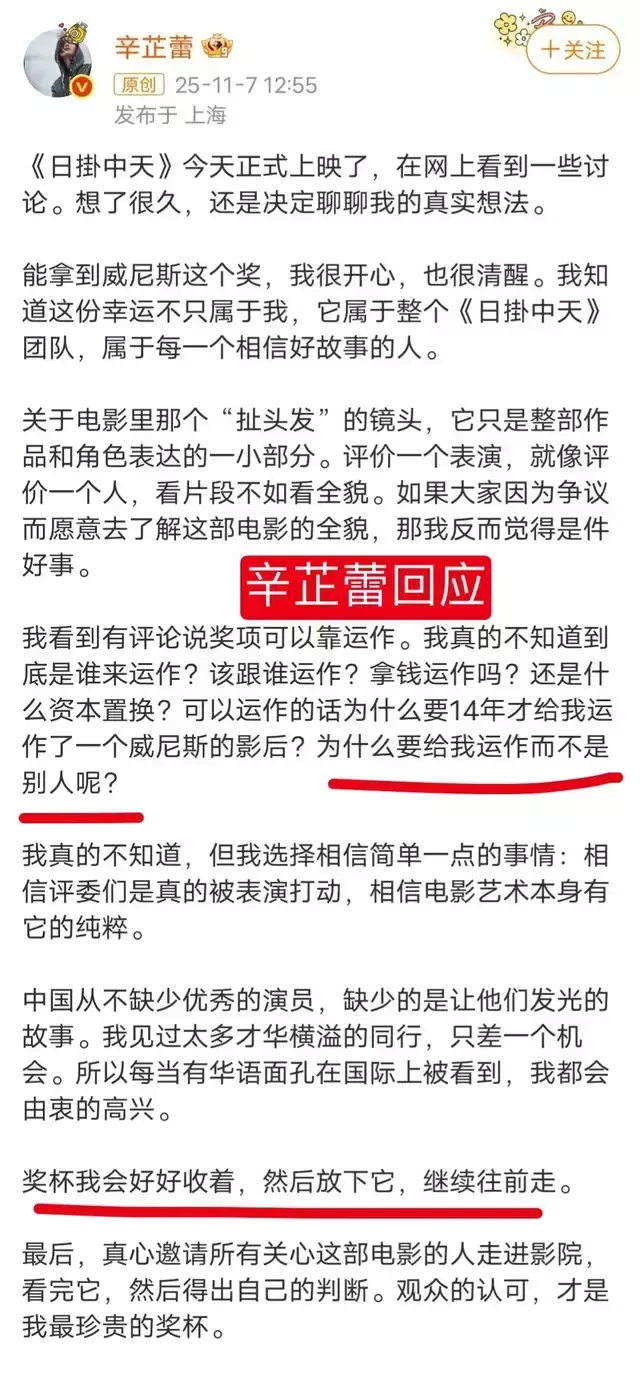Follow 辛芷蕾 with the +关注 button

(572, 49)
